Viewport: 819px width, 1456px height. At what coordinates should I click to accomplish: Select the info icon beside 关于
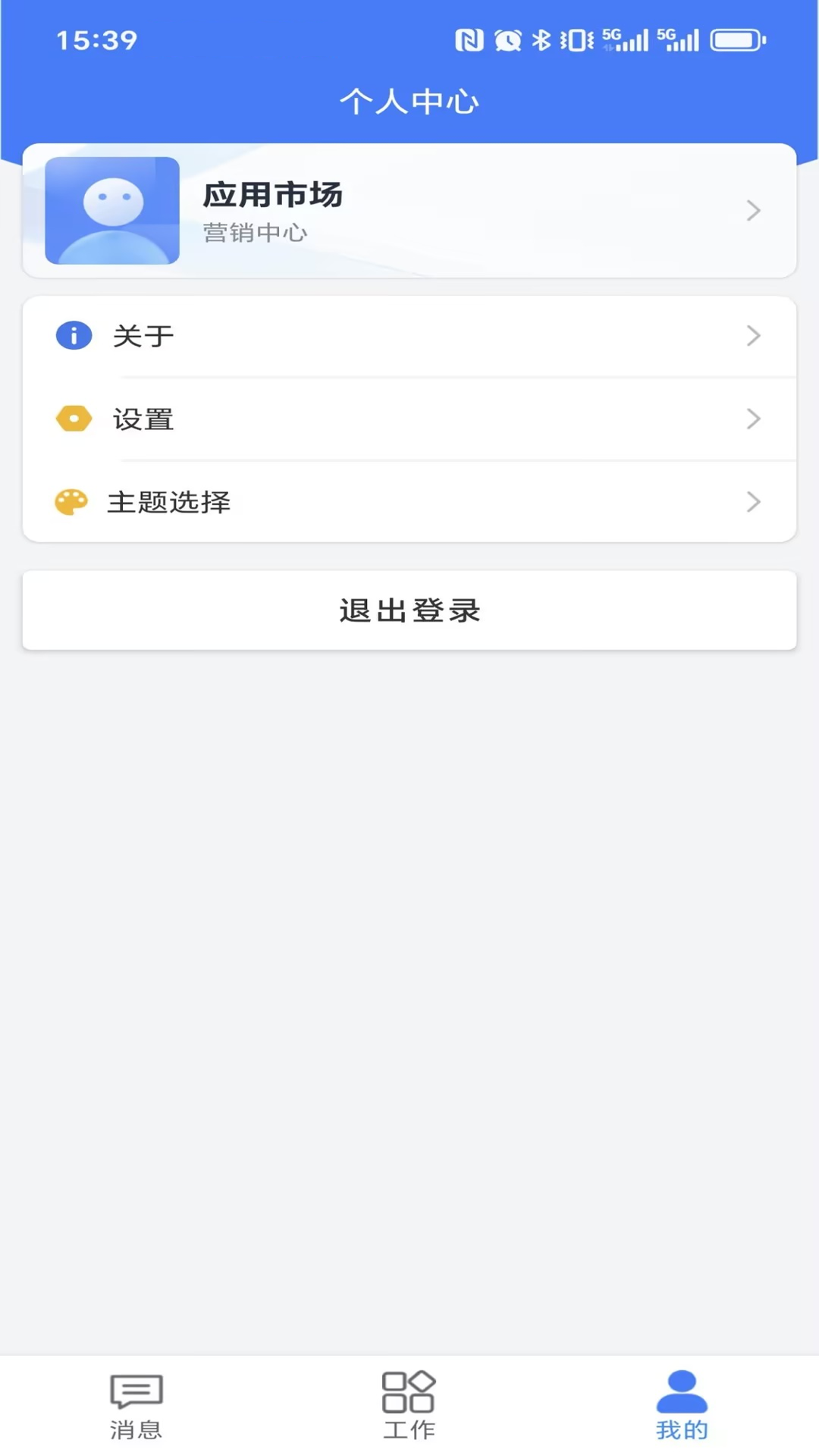(73, 335)
